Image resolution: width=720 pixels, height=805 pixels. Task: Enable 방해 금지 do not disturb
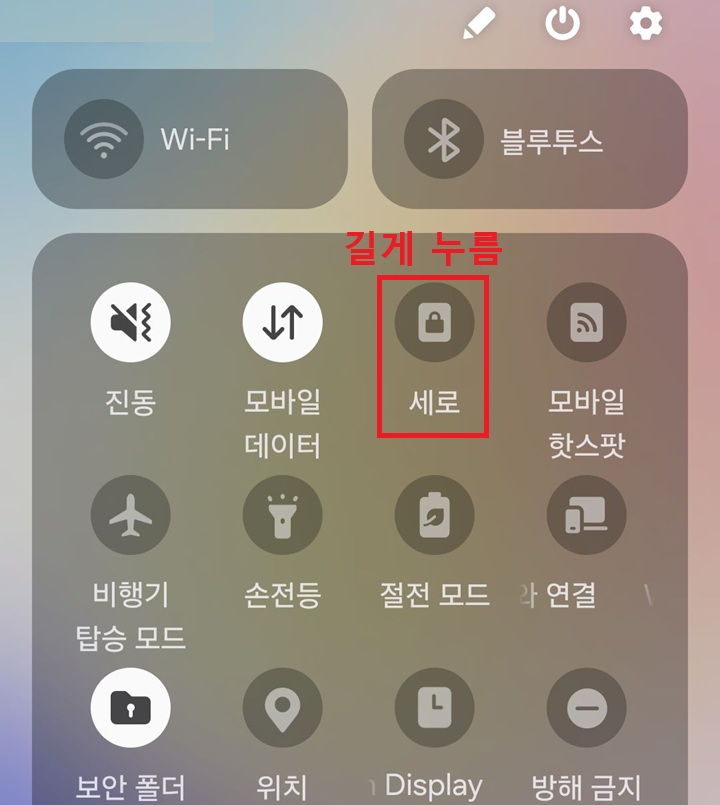[x=586, y=707]
